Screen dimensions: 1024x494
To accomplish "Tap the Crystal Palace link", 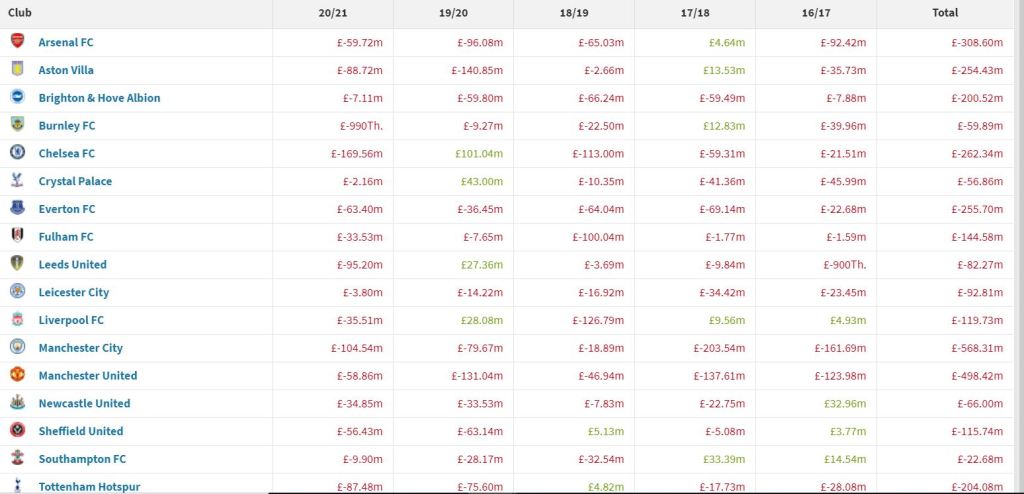I will (x=75, y=182).
